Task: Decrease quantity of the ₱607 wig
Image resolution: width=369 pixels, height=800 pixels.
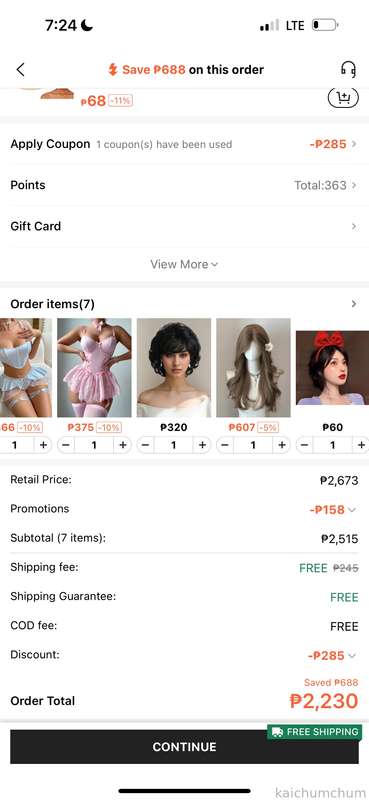Action: tap(225, 445)
